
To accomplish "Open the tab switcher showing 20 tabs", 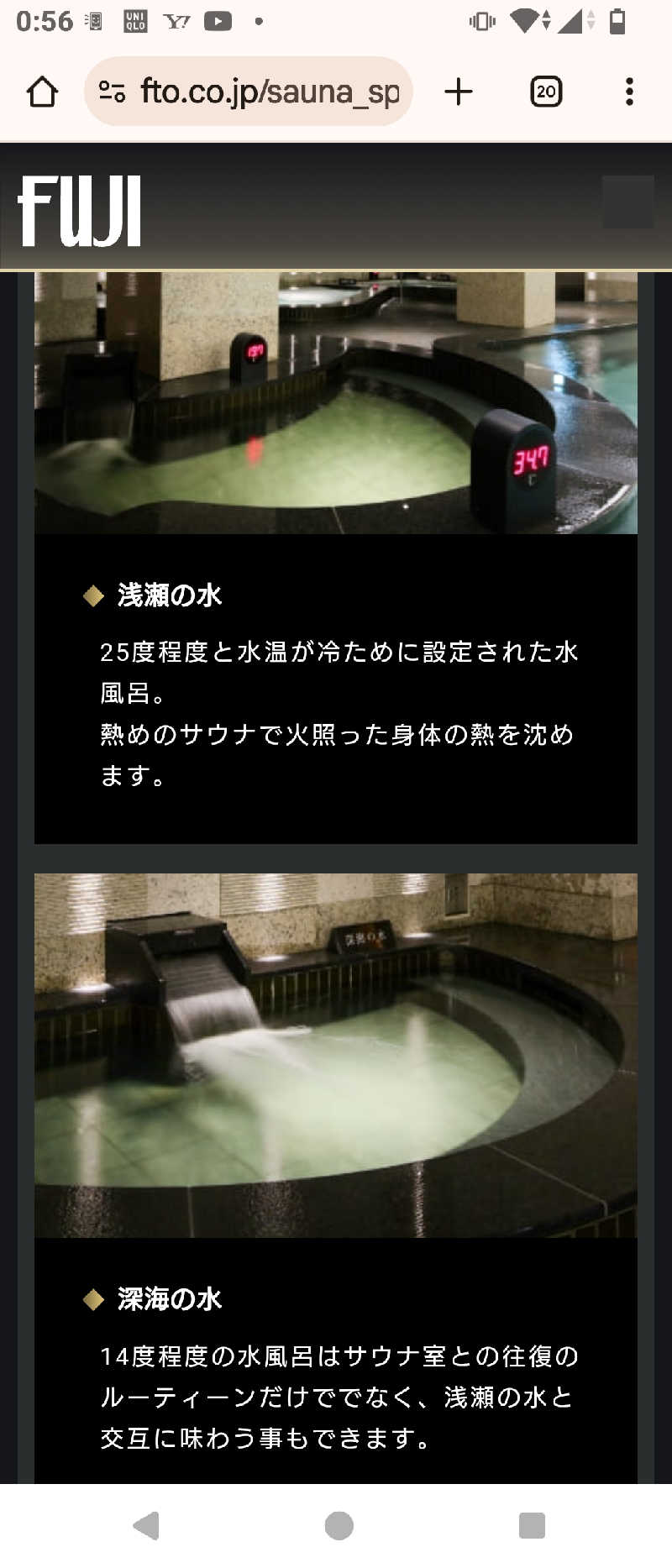I will coord(545,92).
